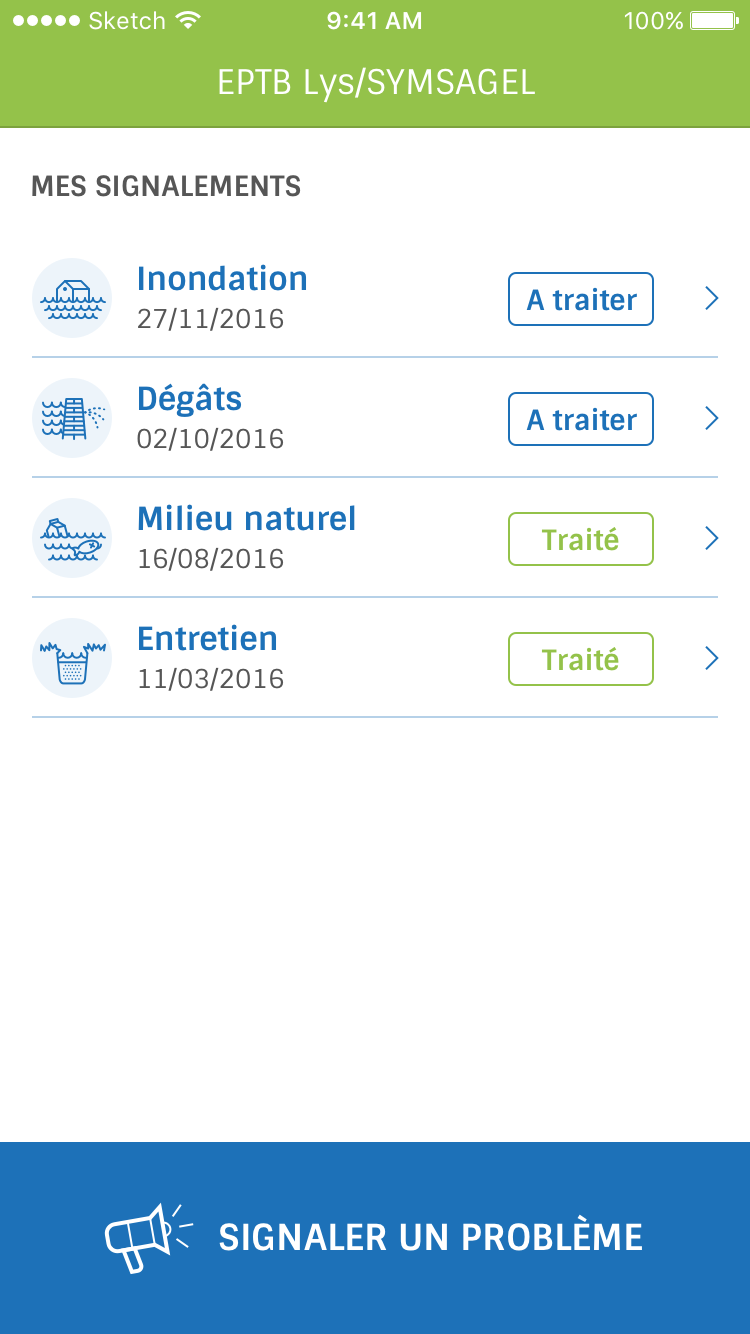Open the Entretien report from 11/03/2016

pos(375,658)
